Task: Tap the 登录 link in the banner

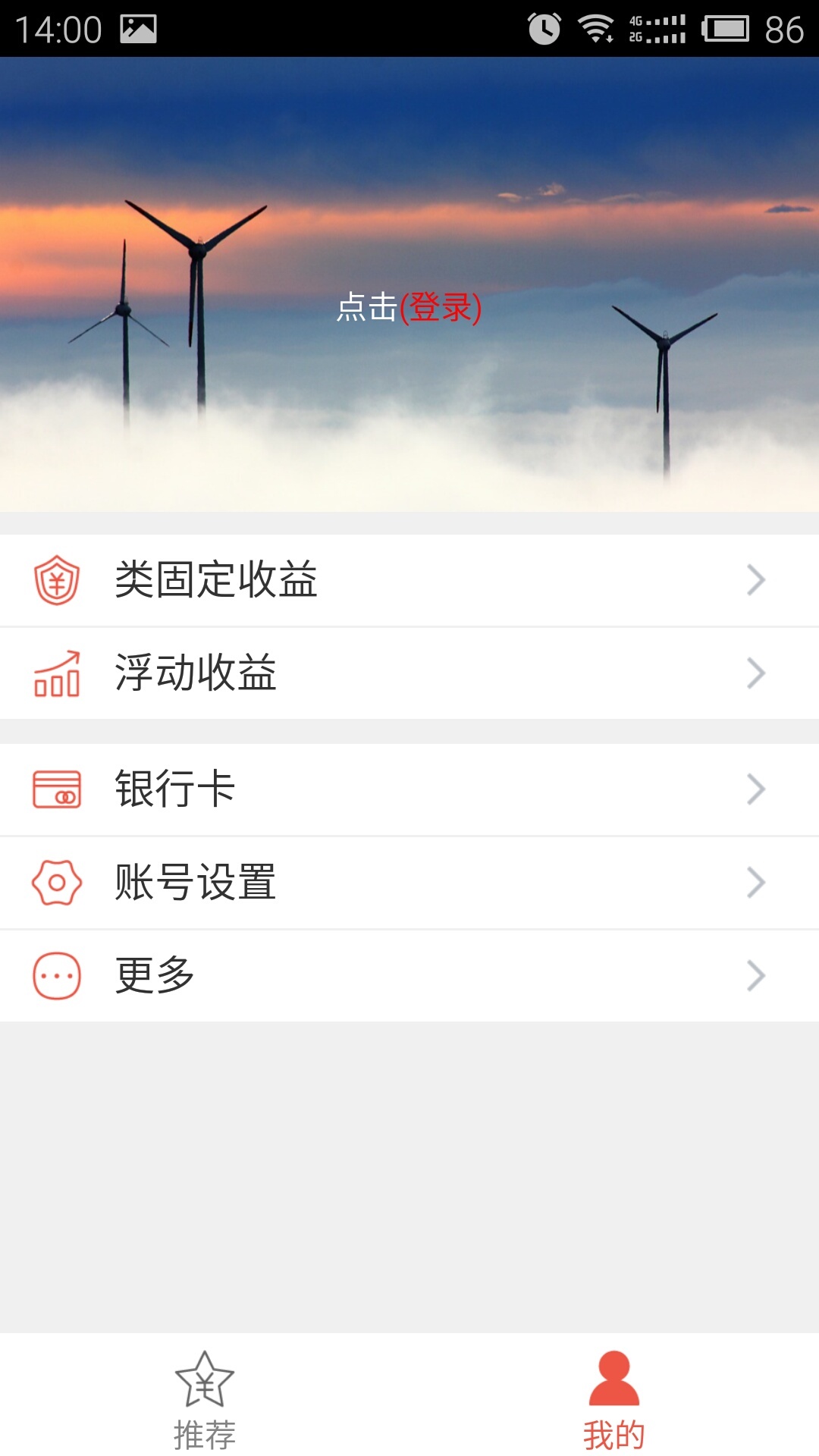Action: pyautogui.click(x=443, y=308)
